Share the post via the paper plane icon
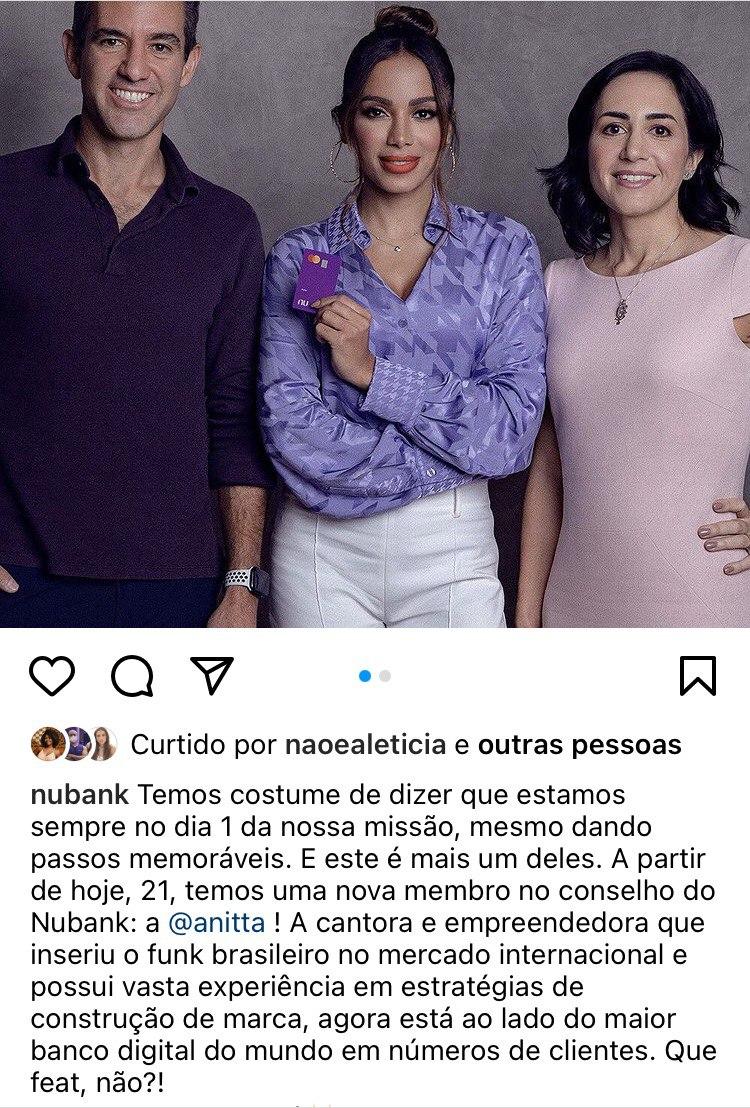This screenshot has width=750, height=1108. 212,675
